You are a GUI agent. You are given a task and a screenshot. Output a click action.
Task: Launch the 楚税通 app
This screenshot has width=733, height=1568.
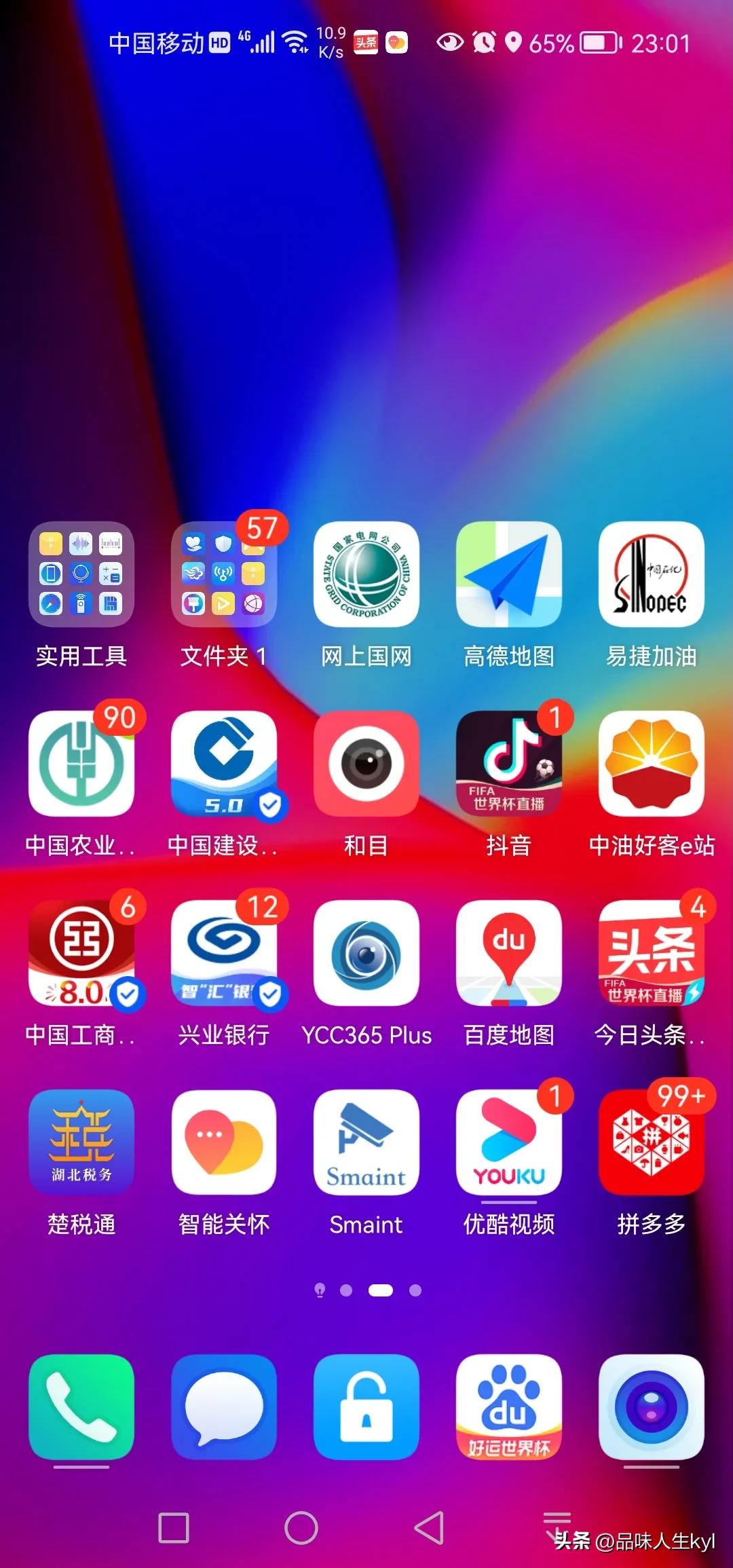[81, 1142]
